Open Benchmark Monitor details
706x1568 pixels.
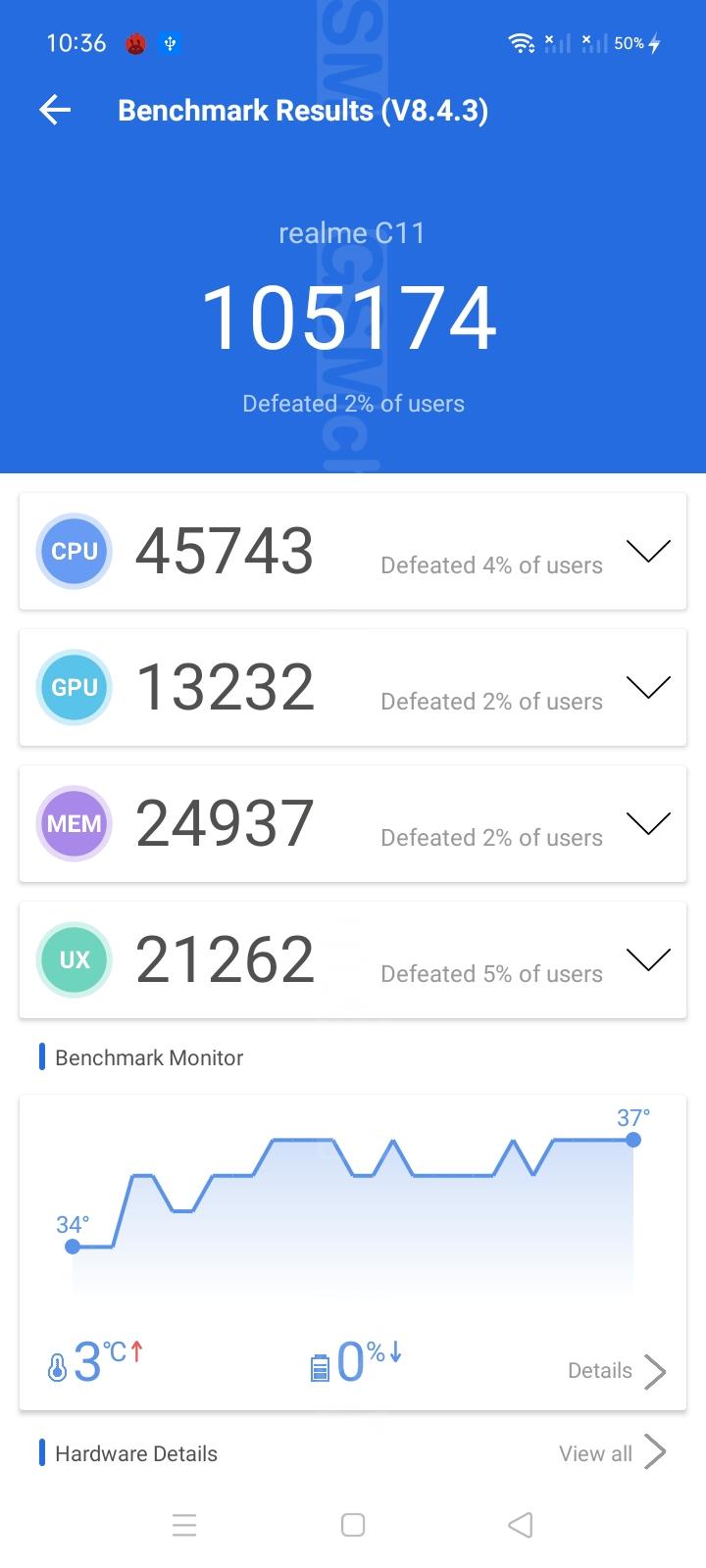coord(616,1371)
